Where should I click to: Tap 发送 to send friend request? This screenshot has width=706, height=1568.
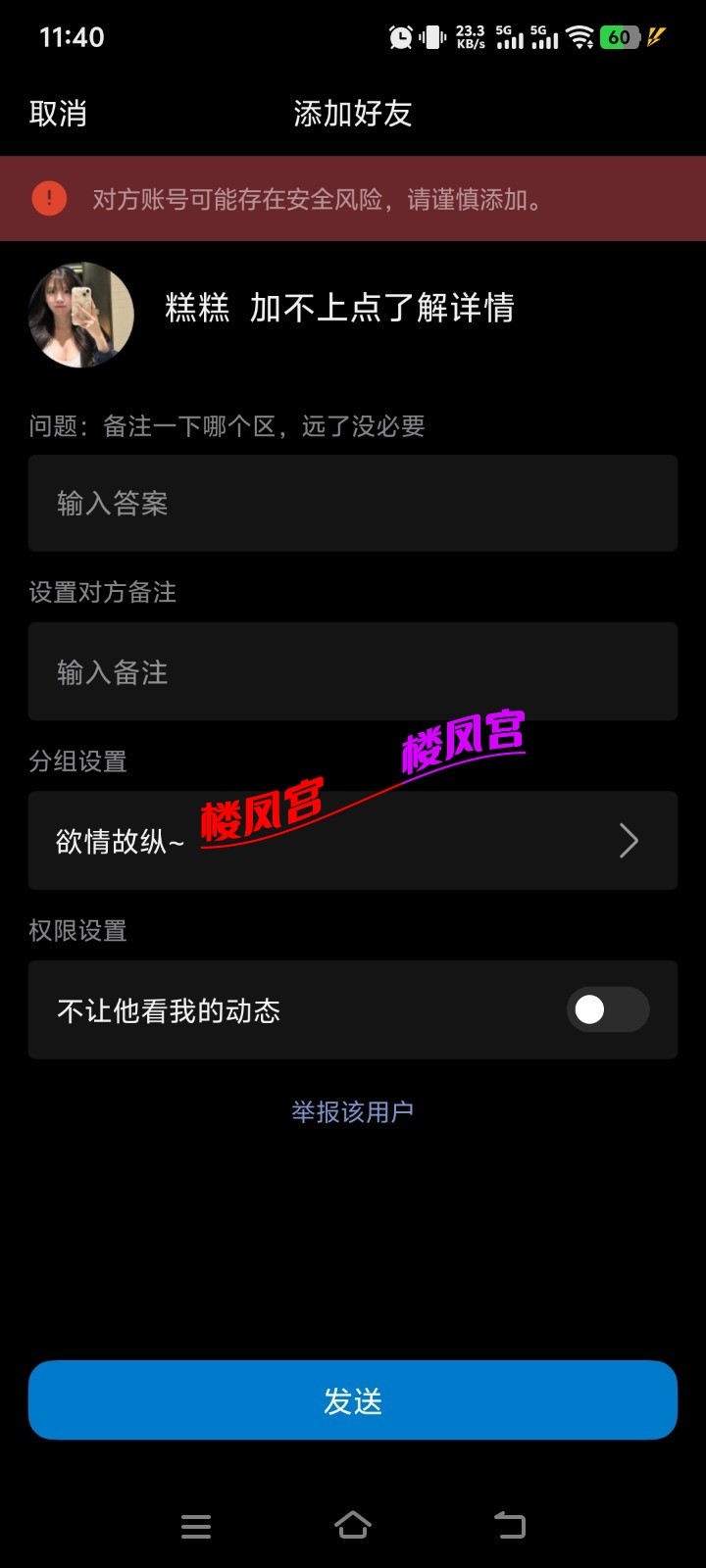tap(353, 1399)
